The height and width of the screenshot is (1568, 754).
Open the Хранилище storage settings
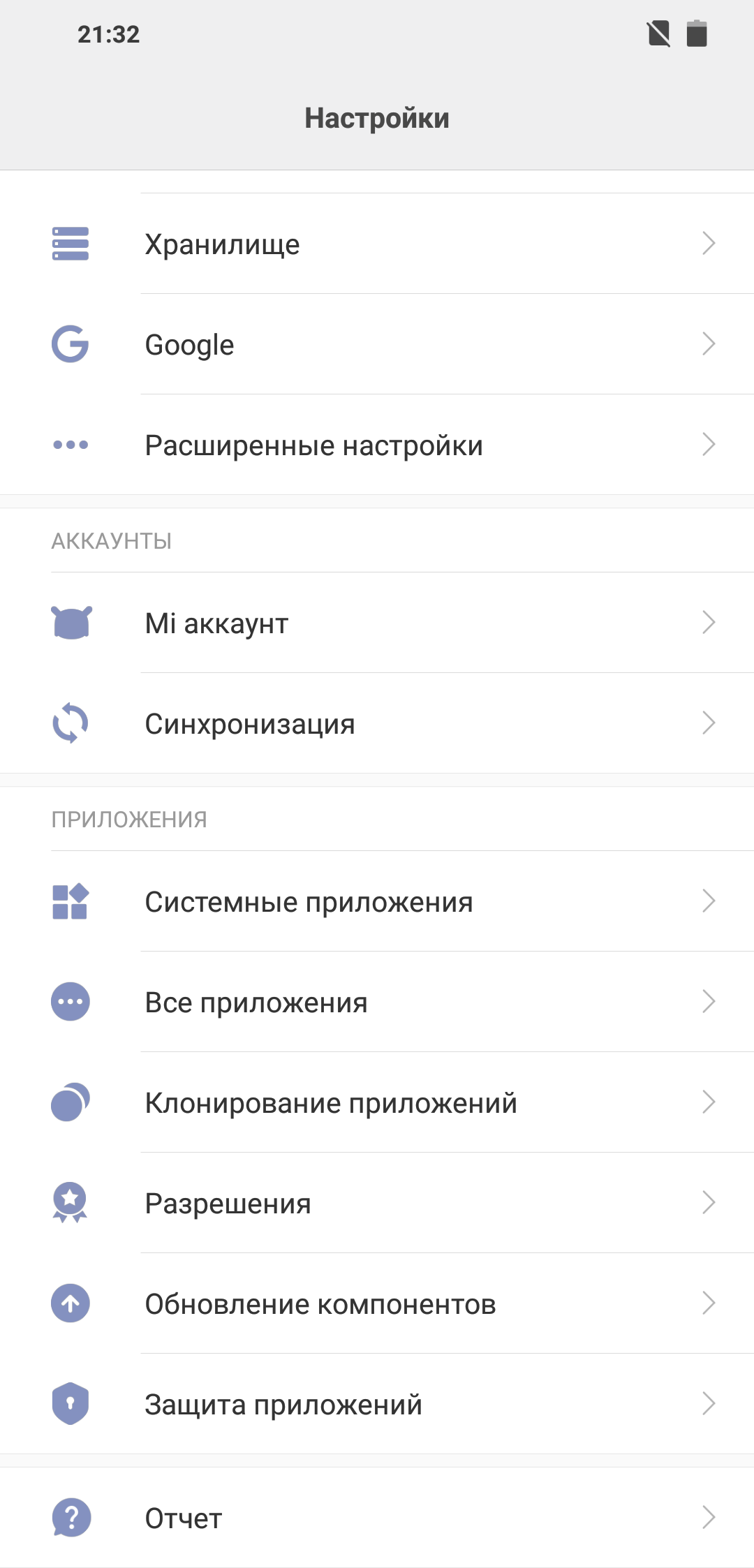(x=377, y=244)
